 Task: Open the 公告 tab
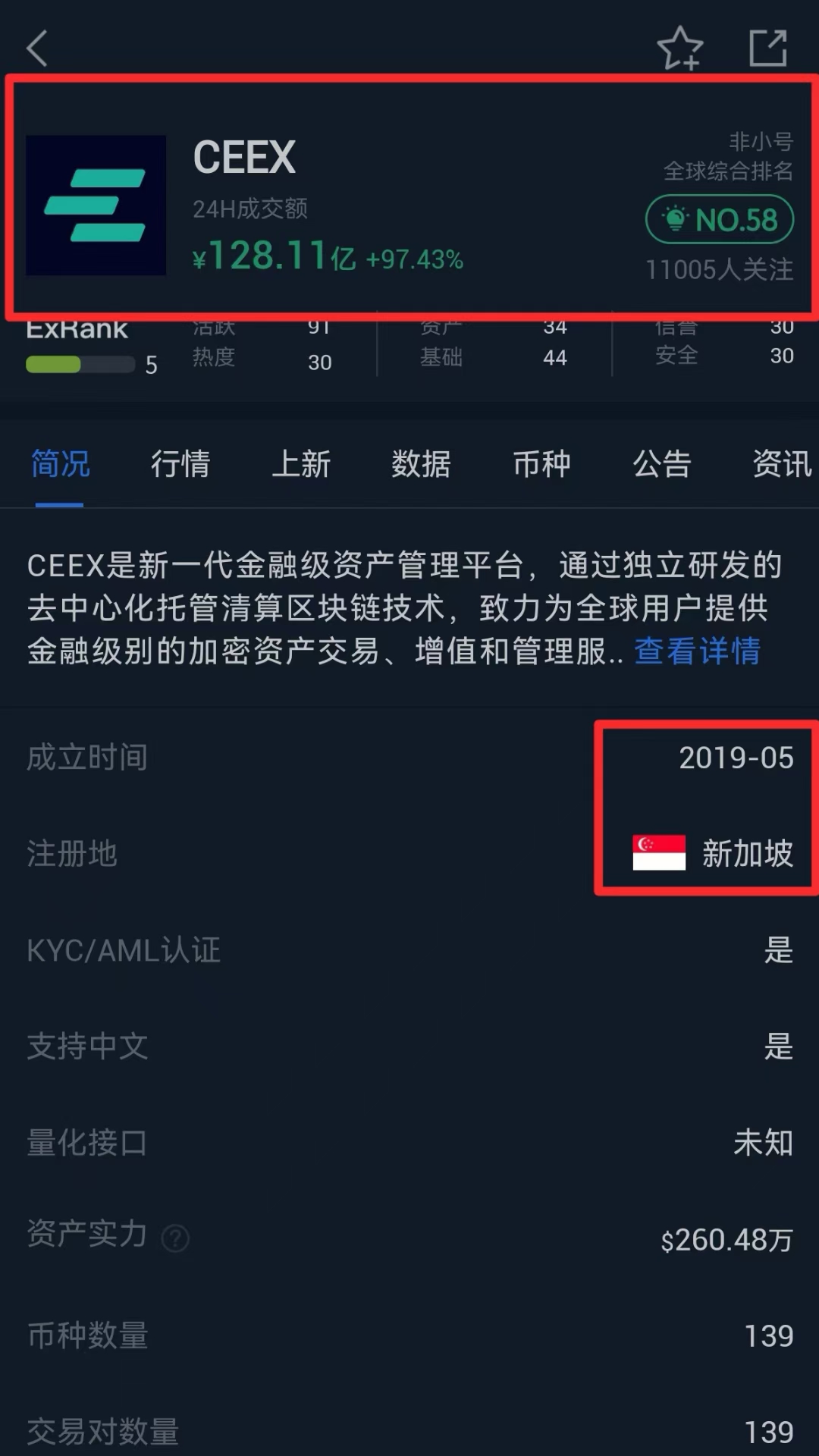pyautogui.click(x=662, y=463)
